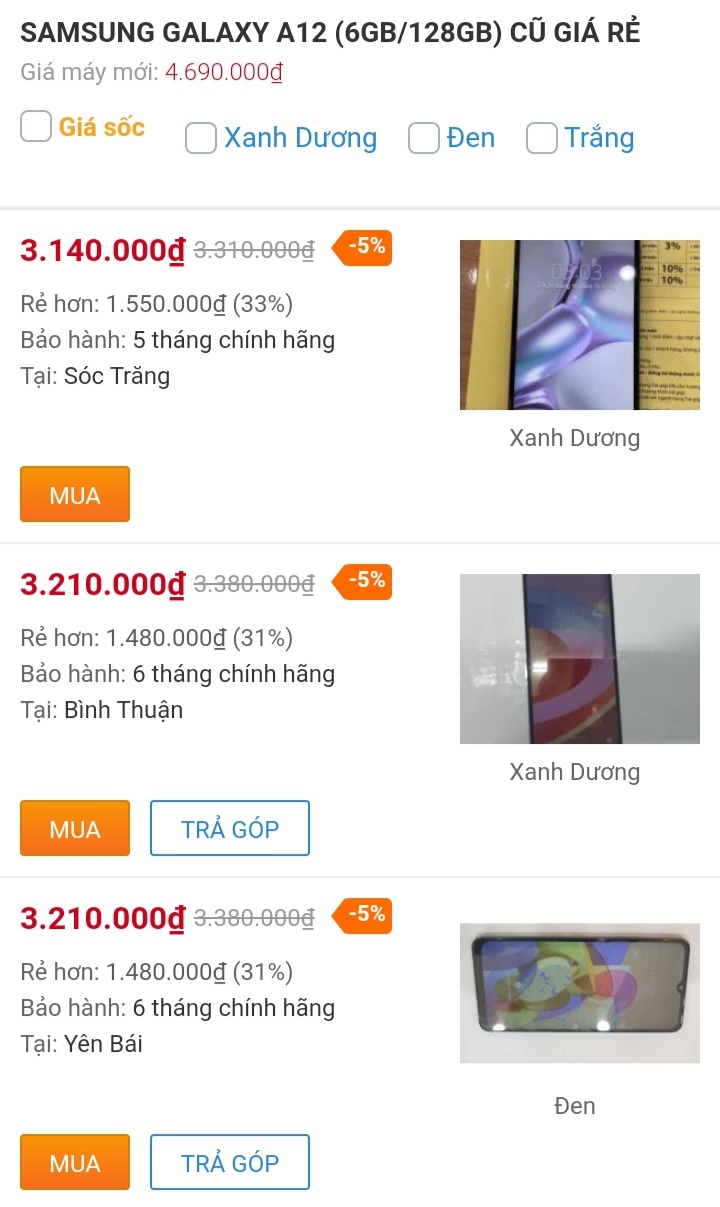Select TRẢ GÓP on the Yên Bái listing
Screen dimensions: 720x1207
(x=229, y=1162)
